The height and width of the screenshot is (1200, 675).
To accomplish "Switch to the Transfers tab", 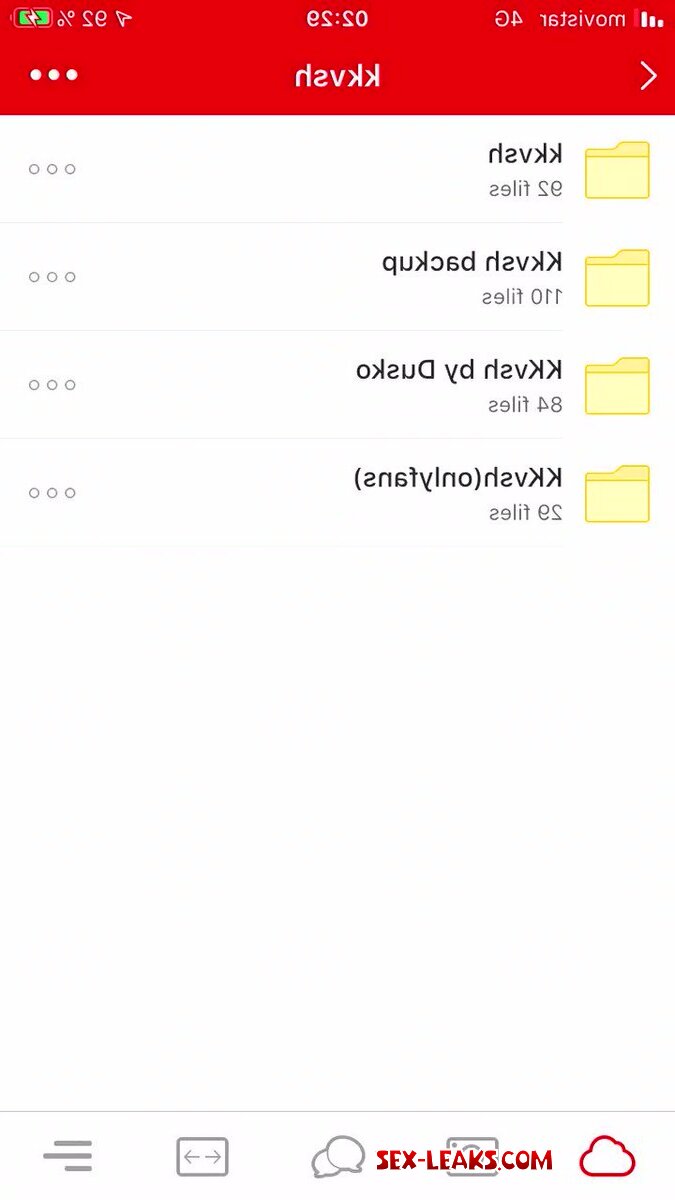I will click(203, 1157).
